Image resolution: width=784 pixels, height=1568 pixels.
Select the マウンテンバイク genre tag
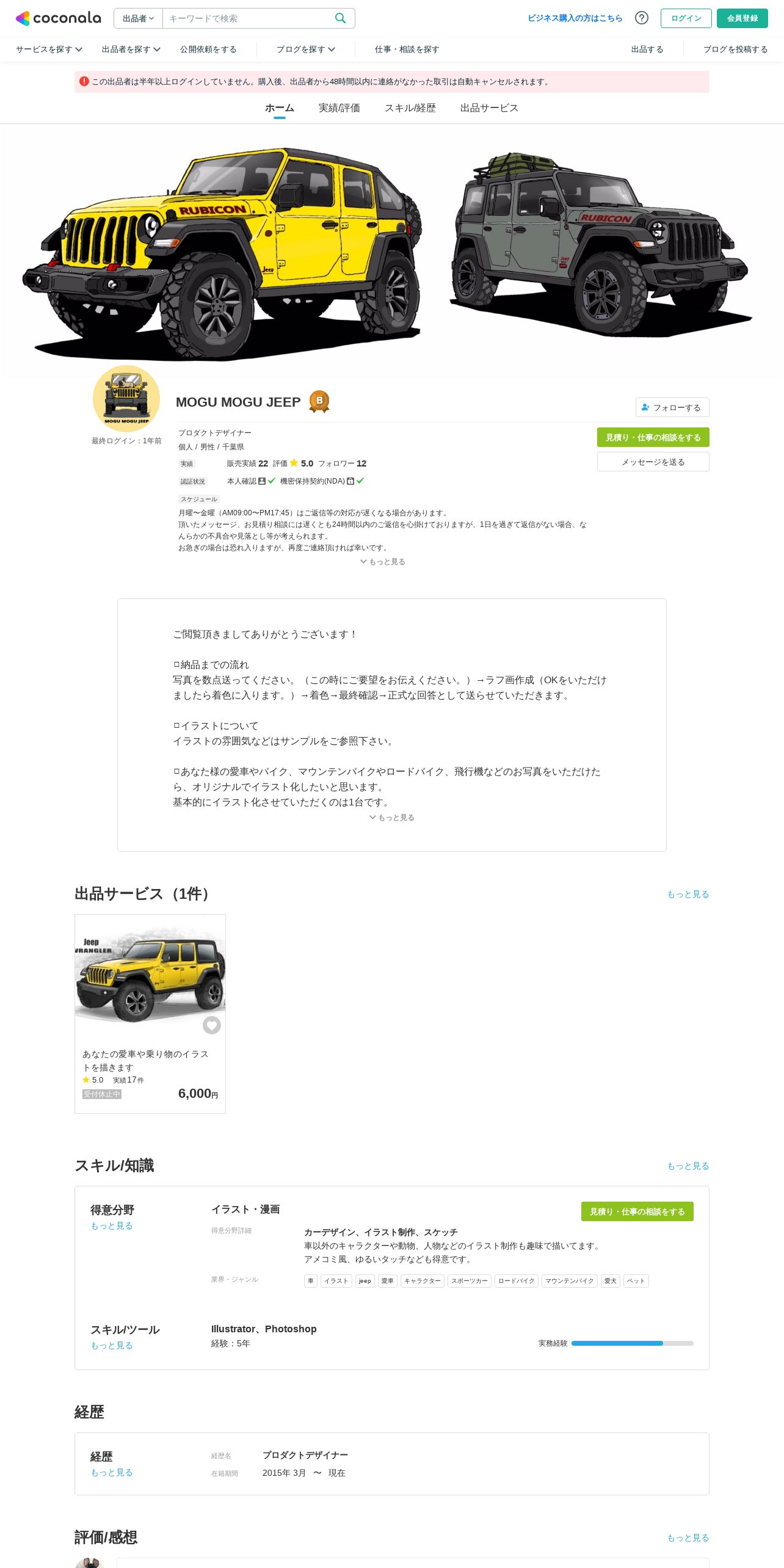(x=569, y=1281)
